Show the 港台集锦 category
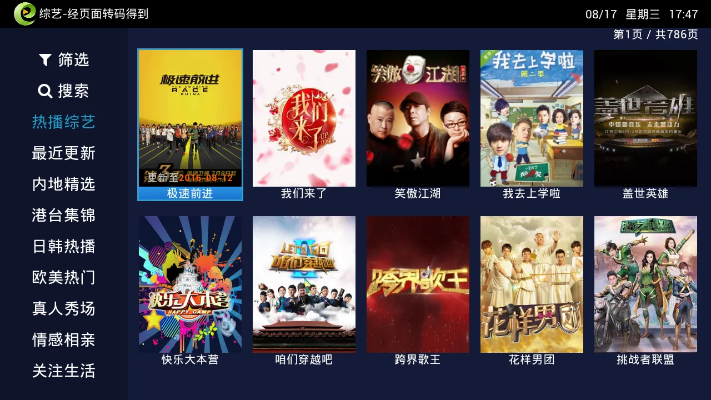Image resolution: width=711 pixels, height=400 pixels. click(63, 215)
